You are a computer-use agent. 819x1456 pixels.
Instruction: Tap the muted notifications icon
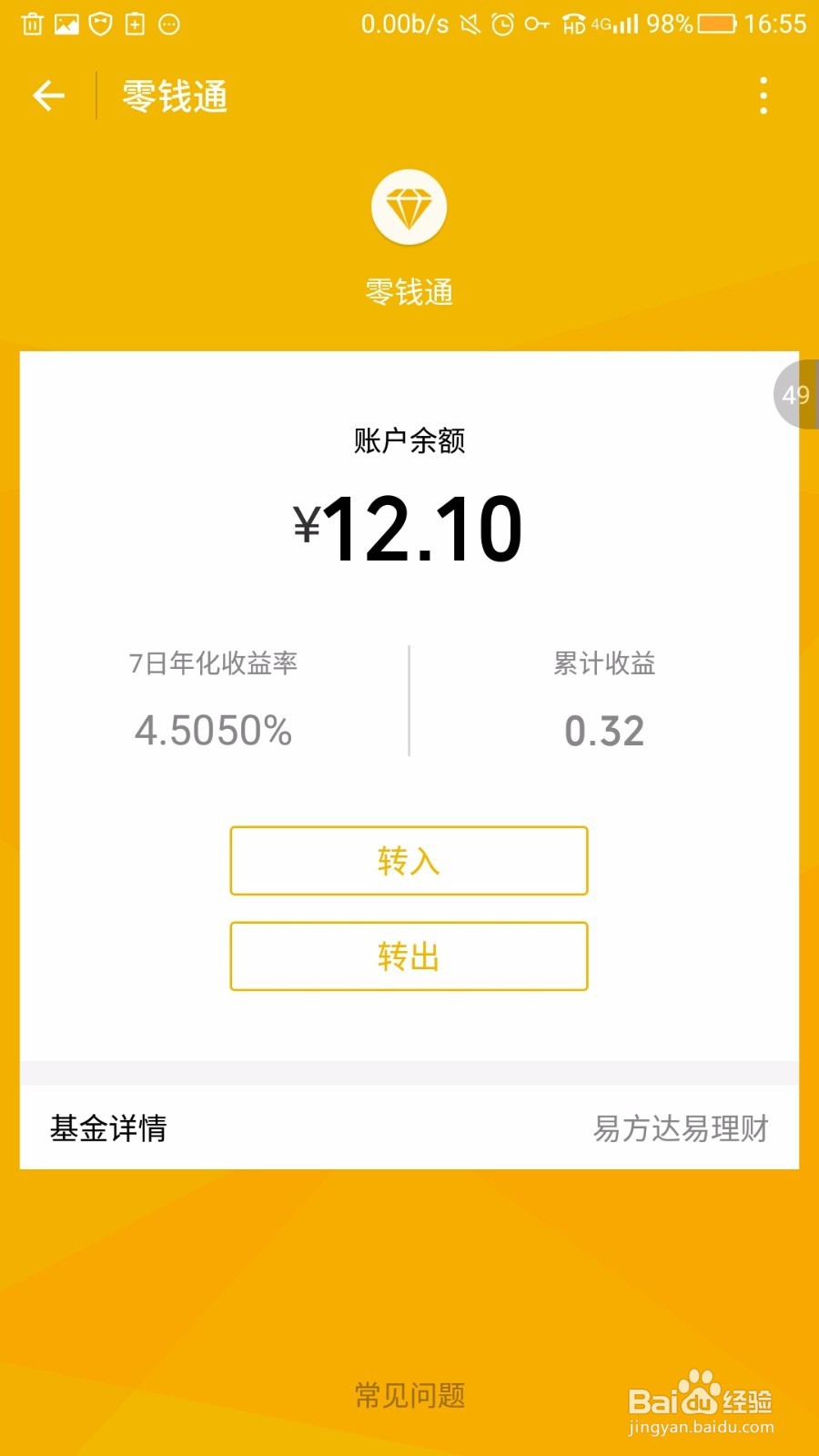click(x=470, y=23)
